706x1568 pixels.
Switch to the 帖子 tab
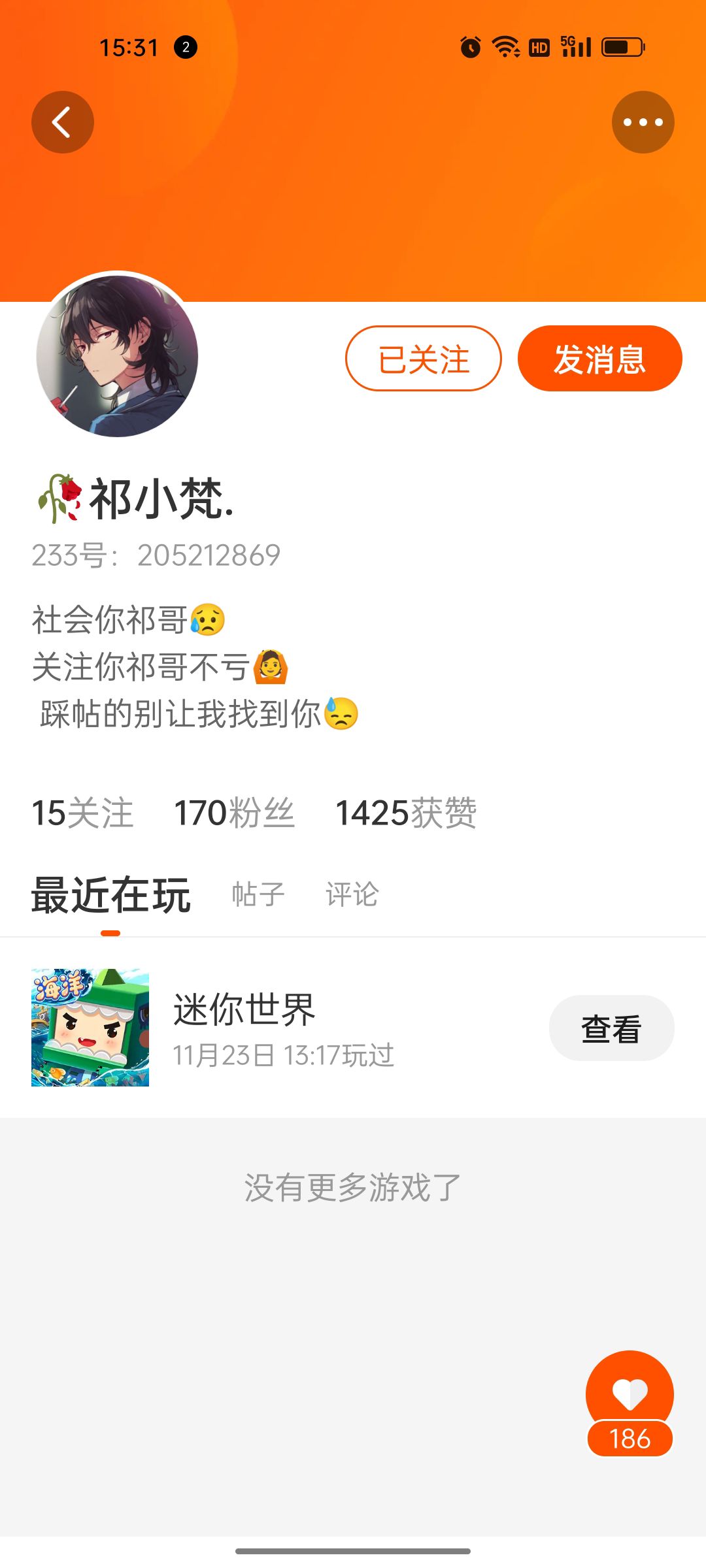tap(258, 894)
